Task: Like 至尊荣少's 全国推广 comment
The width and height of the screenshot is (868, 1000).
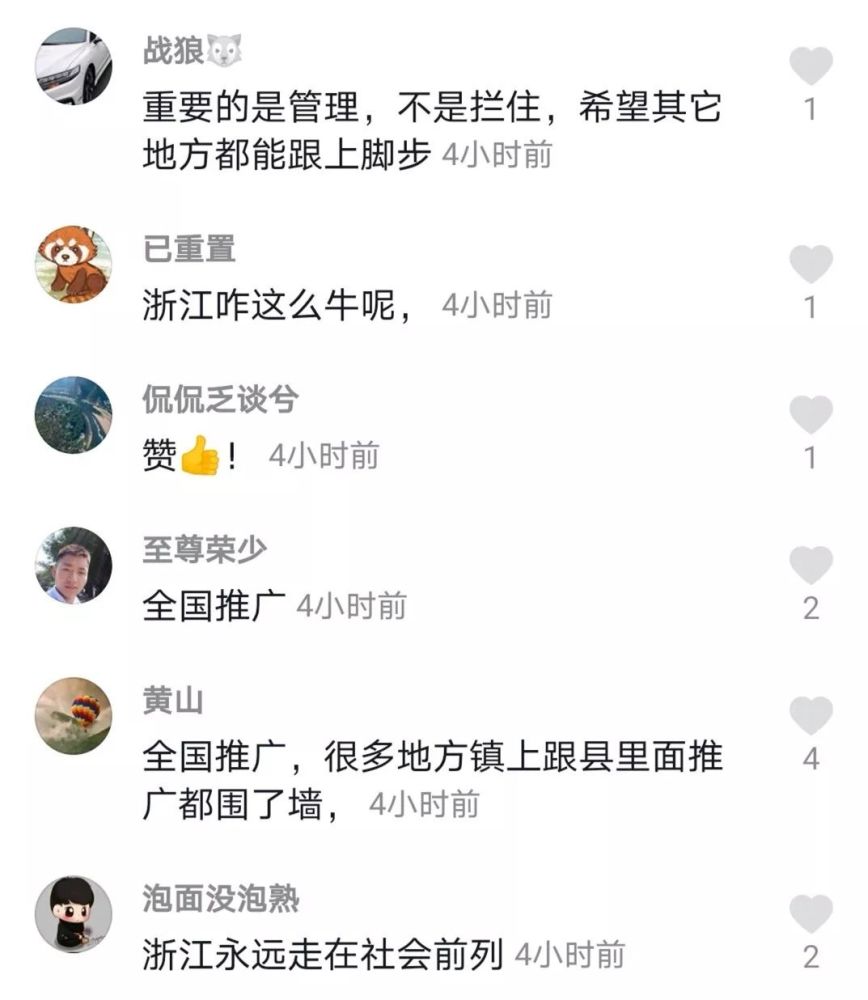Action: click(x=811, y=565)
